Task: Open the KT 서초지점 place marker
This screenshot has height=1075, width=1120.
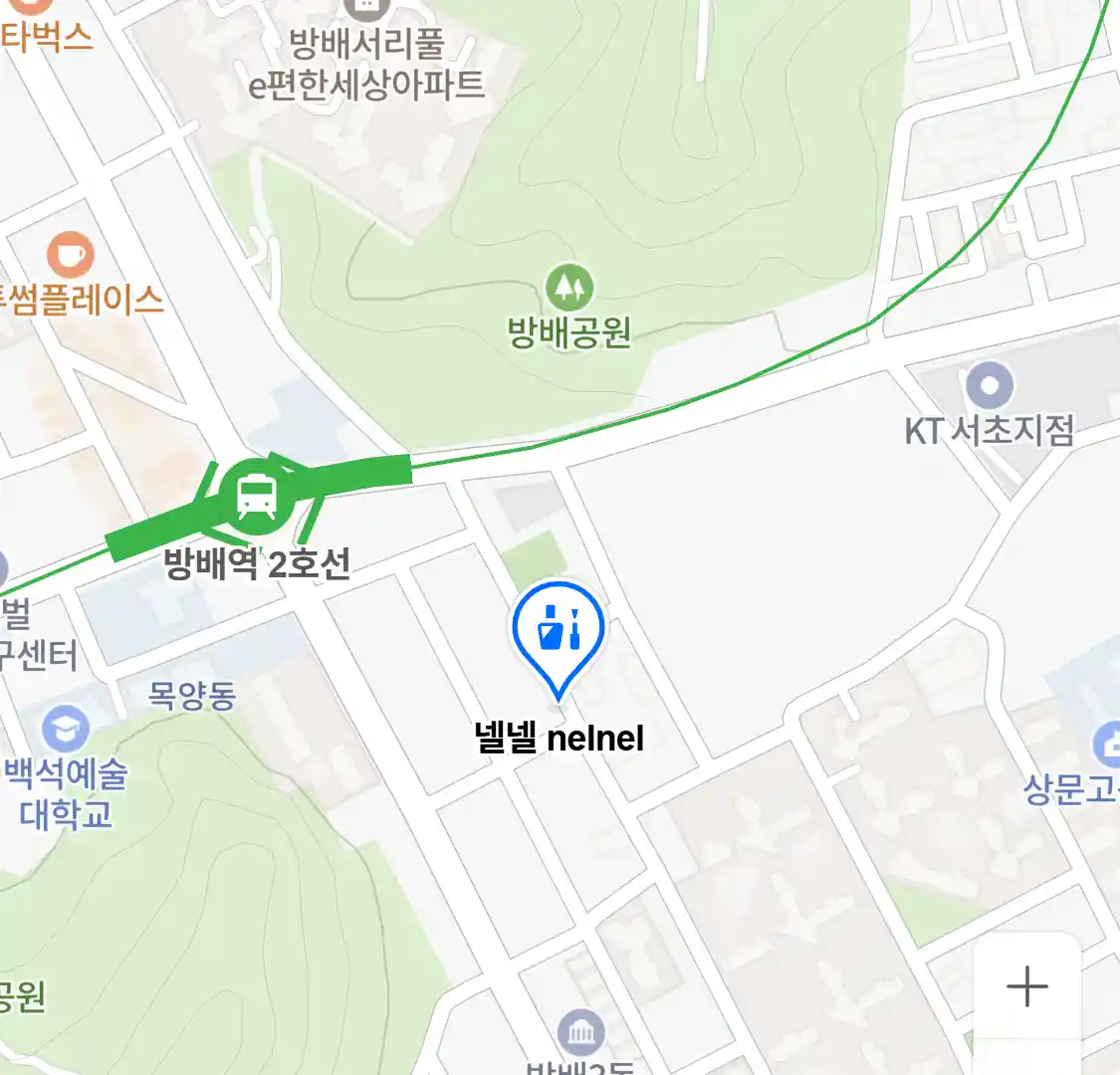Action: 989,386
